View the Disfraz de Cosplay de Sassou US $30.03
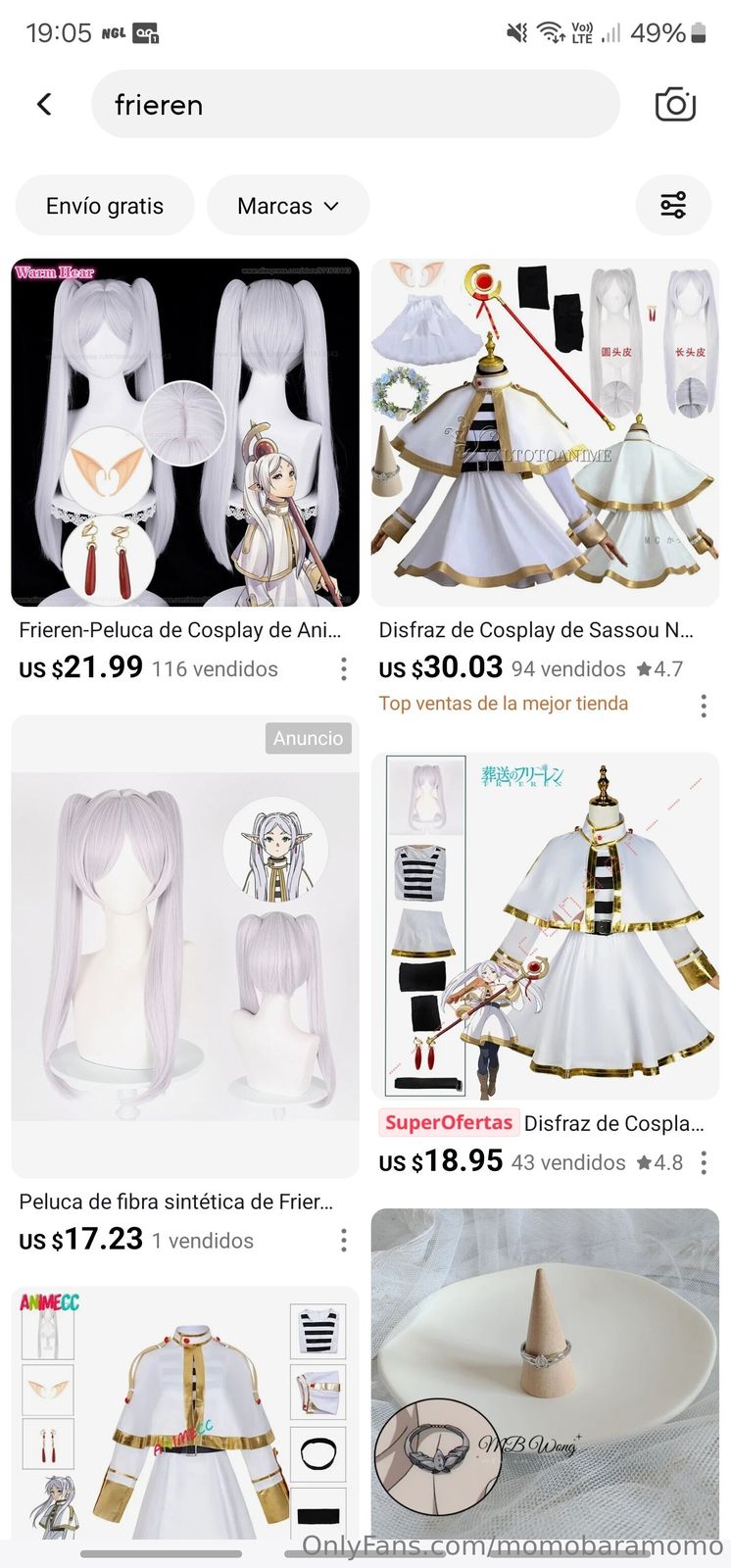This screenshot has width=731, height=1568. tap(545, 433)
